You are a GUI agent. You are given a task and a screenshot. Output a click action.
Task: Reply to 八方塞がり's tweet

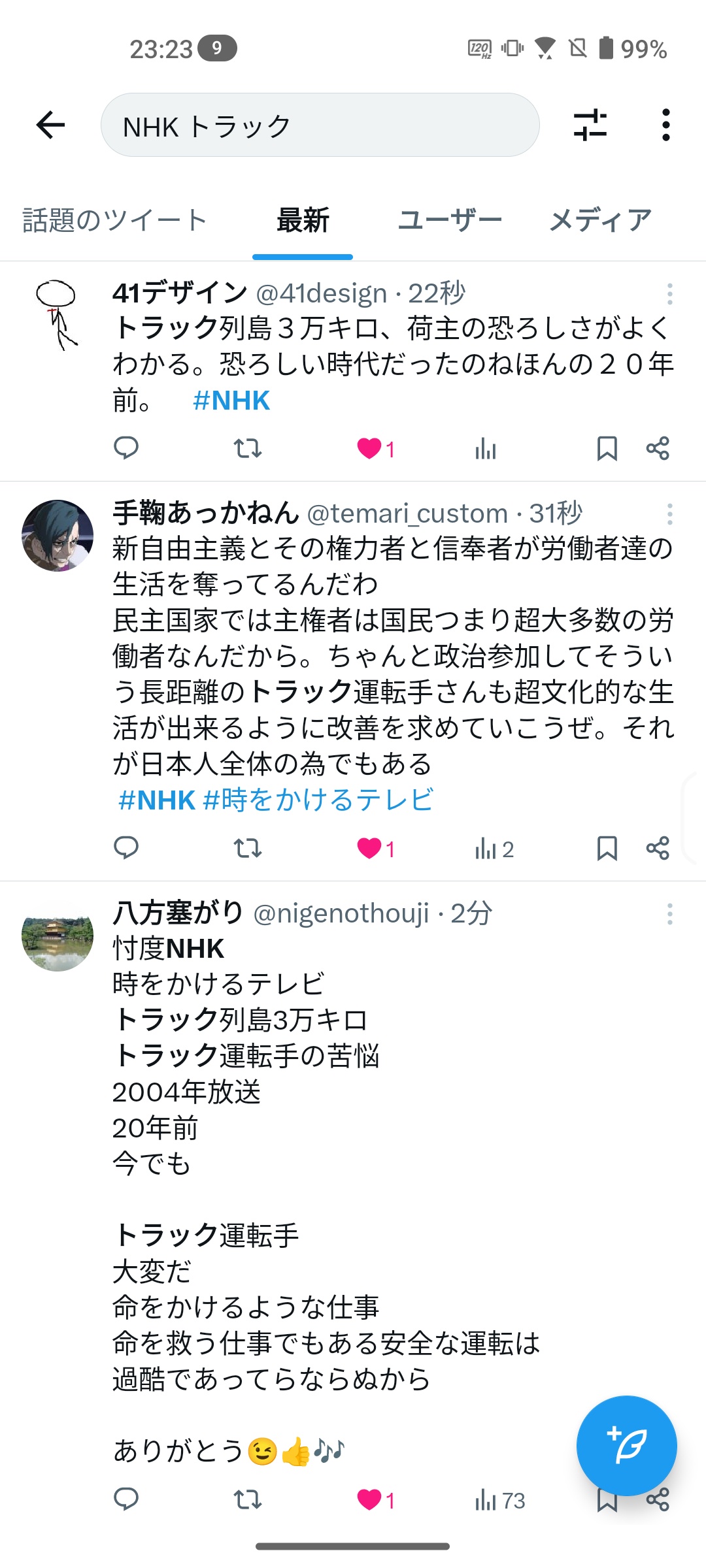[x=126, y=1499]
